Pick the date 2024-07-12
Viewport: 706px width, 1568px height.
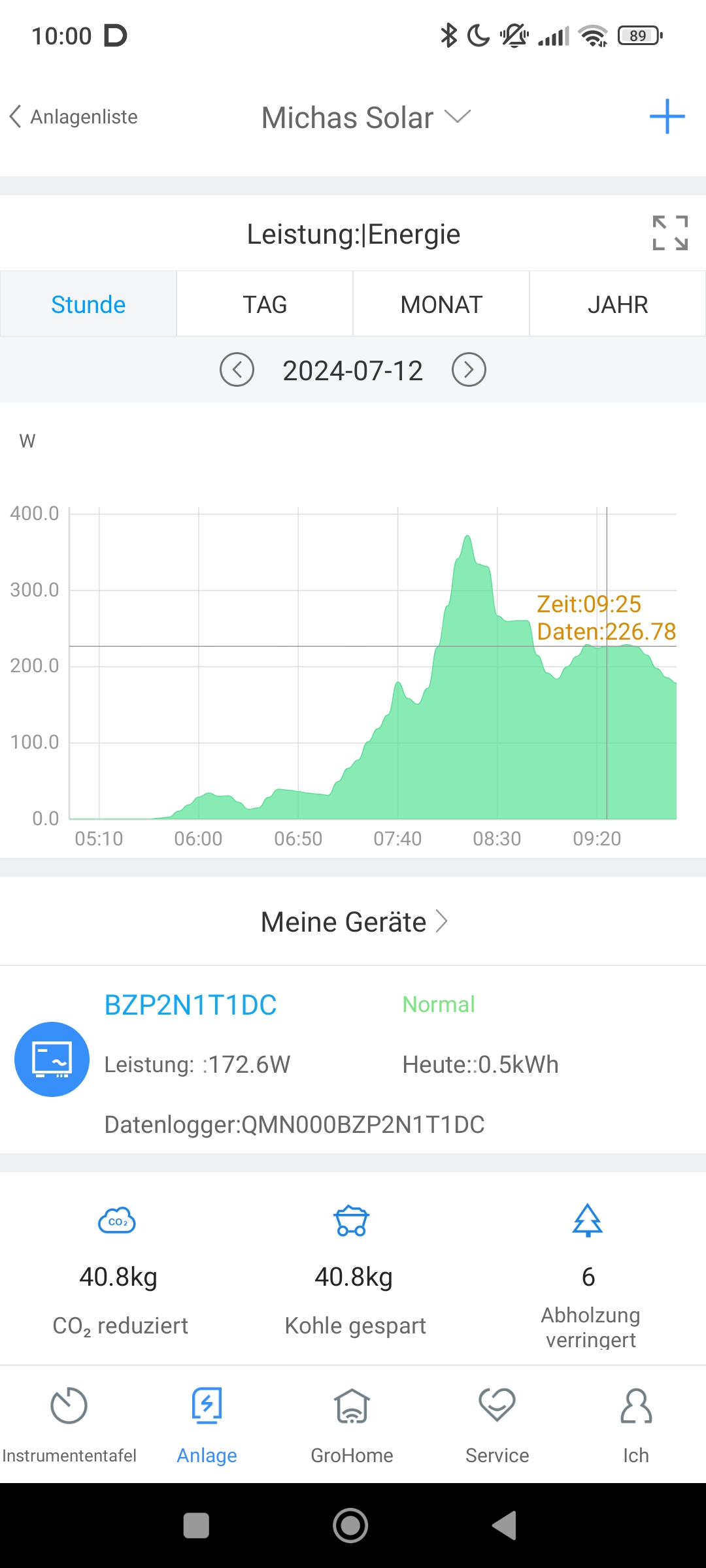pyautogui.click(x=353, y=370)
